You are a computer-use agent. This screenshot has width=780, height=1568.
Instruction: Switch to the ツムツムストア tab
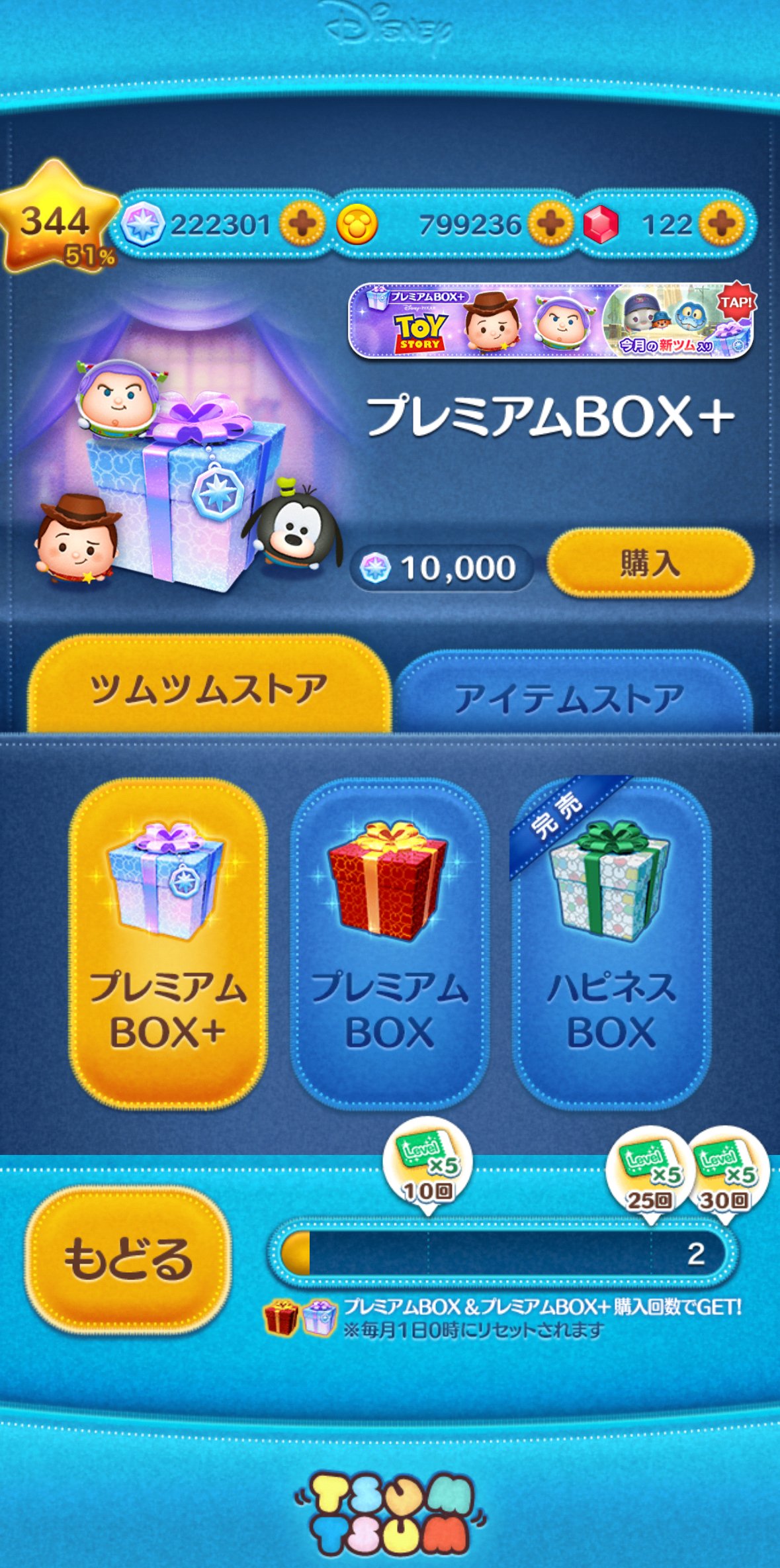(x=208, y=688)
